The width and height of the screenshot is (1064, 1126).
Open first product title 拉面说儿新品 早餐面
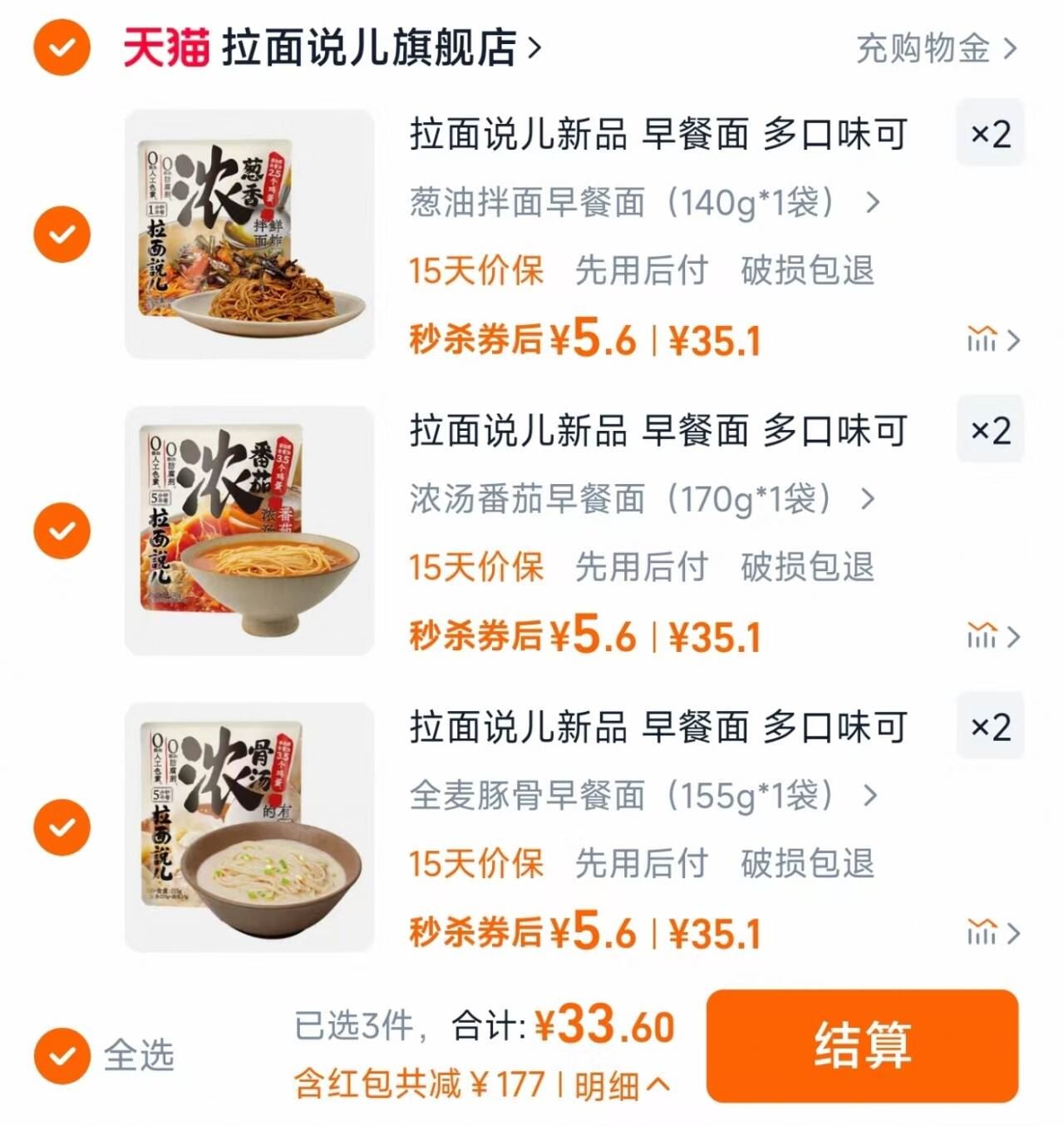pyautogui.click(x=657, y=135)
